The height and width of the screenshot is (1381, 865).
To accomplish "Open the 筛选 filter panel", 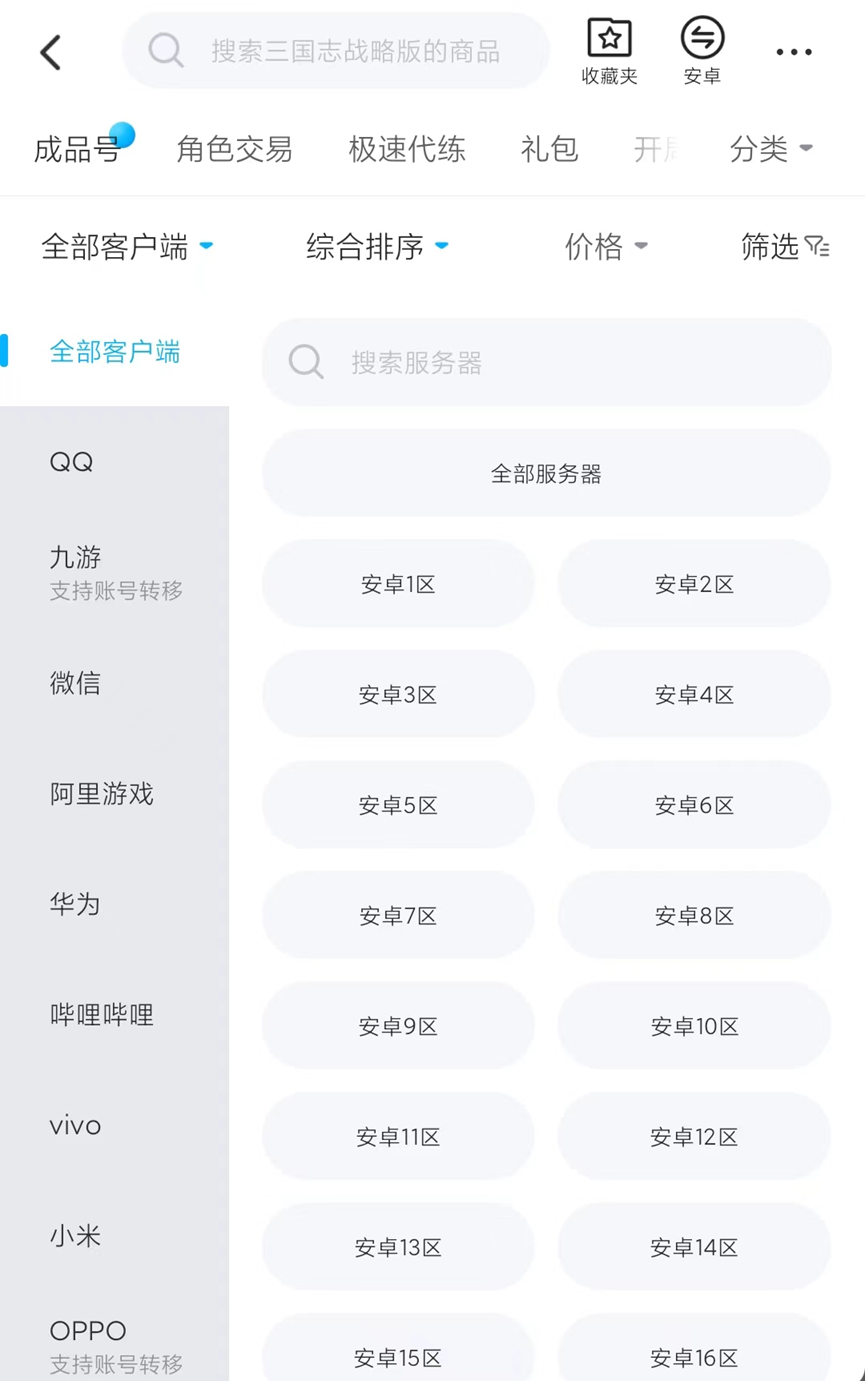I will coord(785,246).
